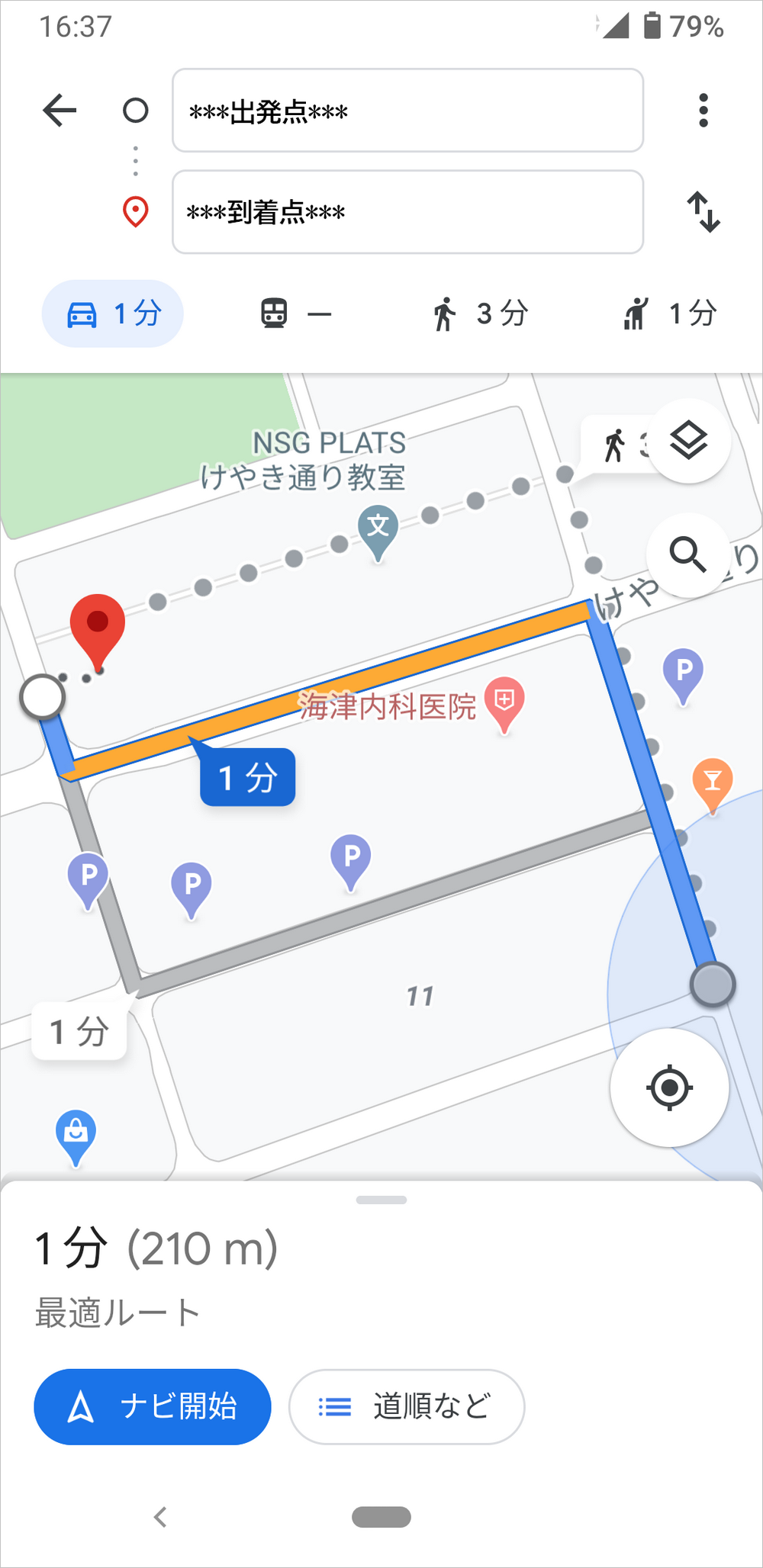Select the gray alternate route's 1分 label
This screenshot has width=763, height=1568.
pos(79,1032)
